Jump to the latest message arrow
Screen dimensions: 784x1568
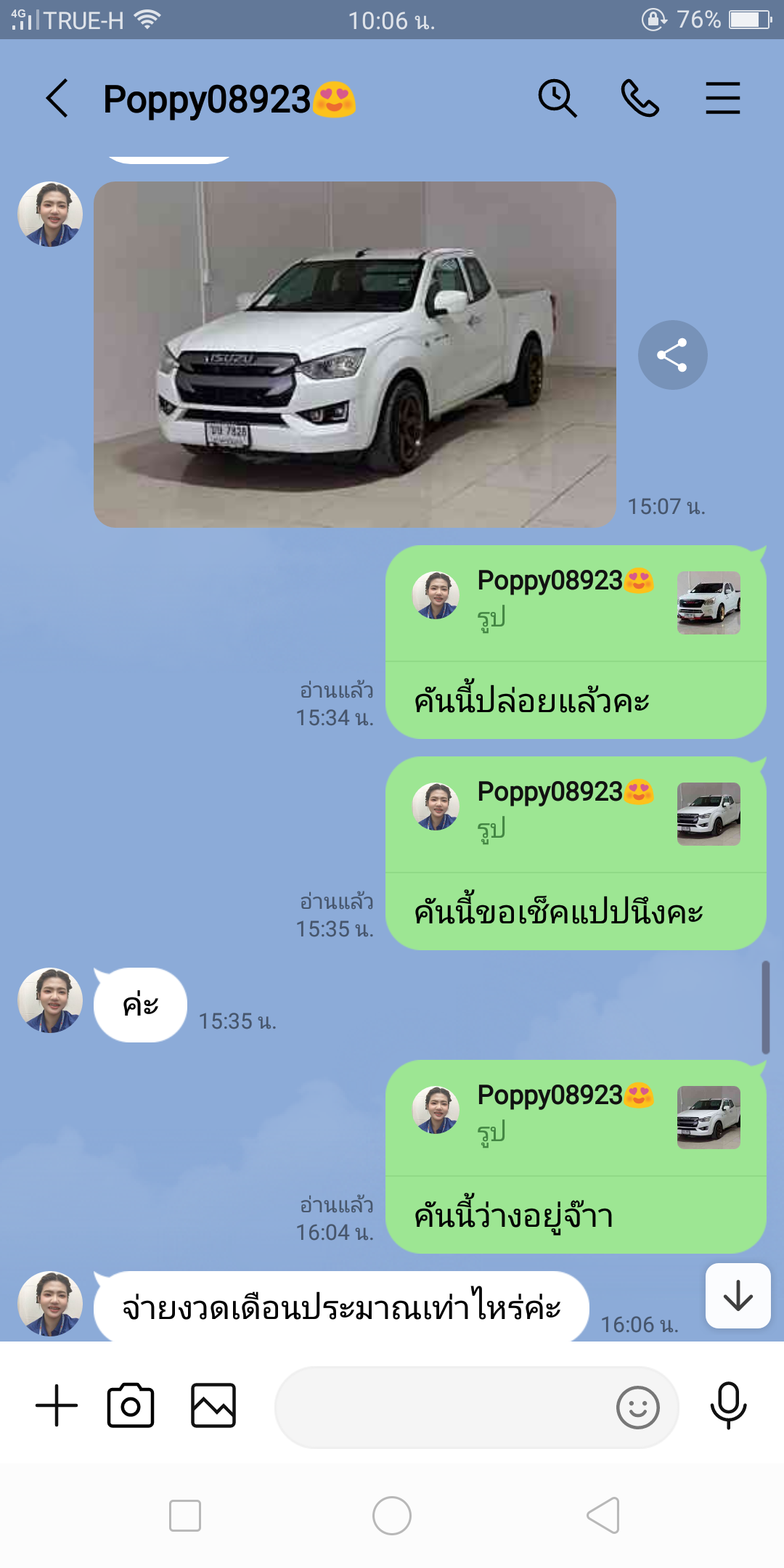coord(738,1296)
